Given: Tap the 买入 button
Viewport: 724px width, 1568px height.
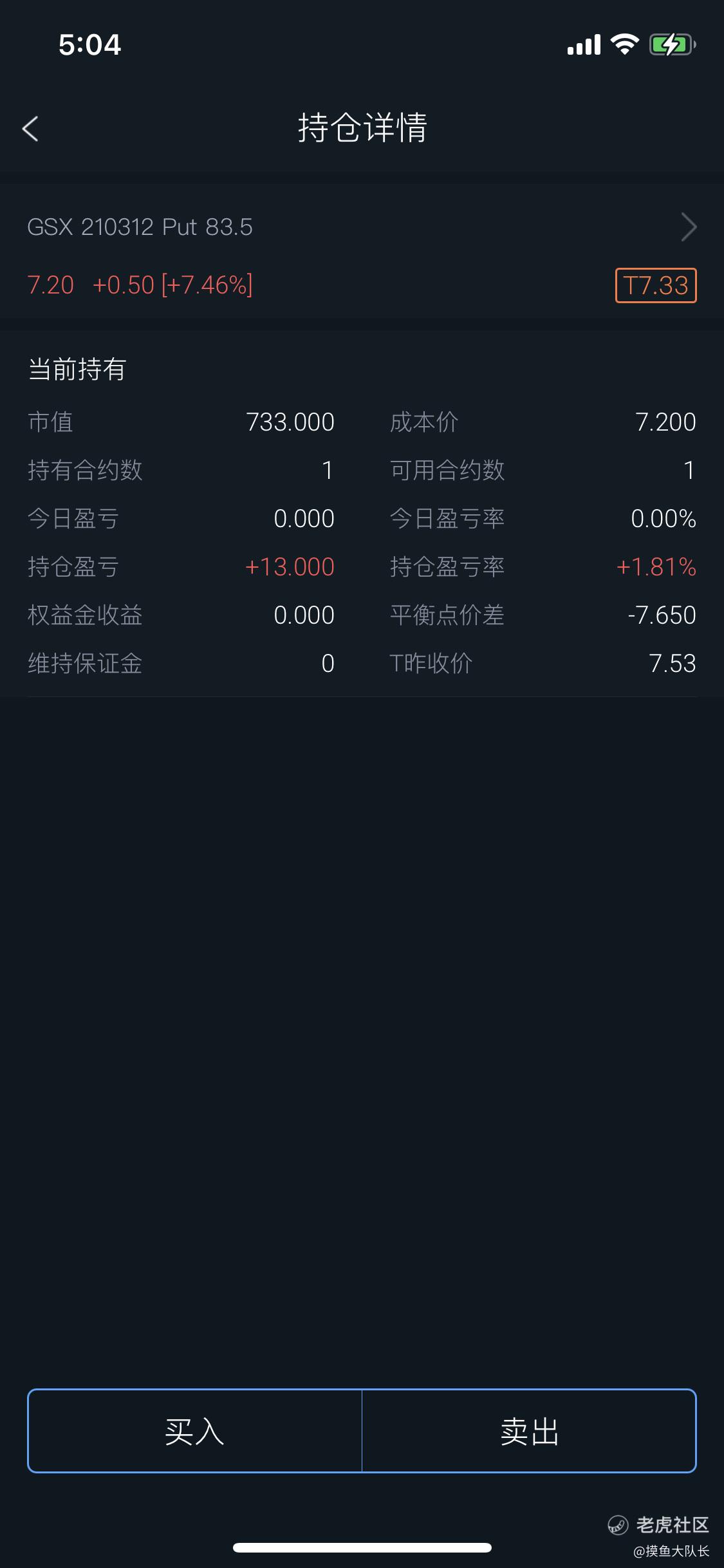Looking at the screenshot, I should (195, 1430).
